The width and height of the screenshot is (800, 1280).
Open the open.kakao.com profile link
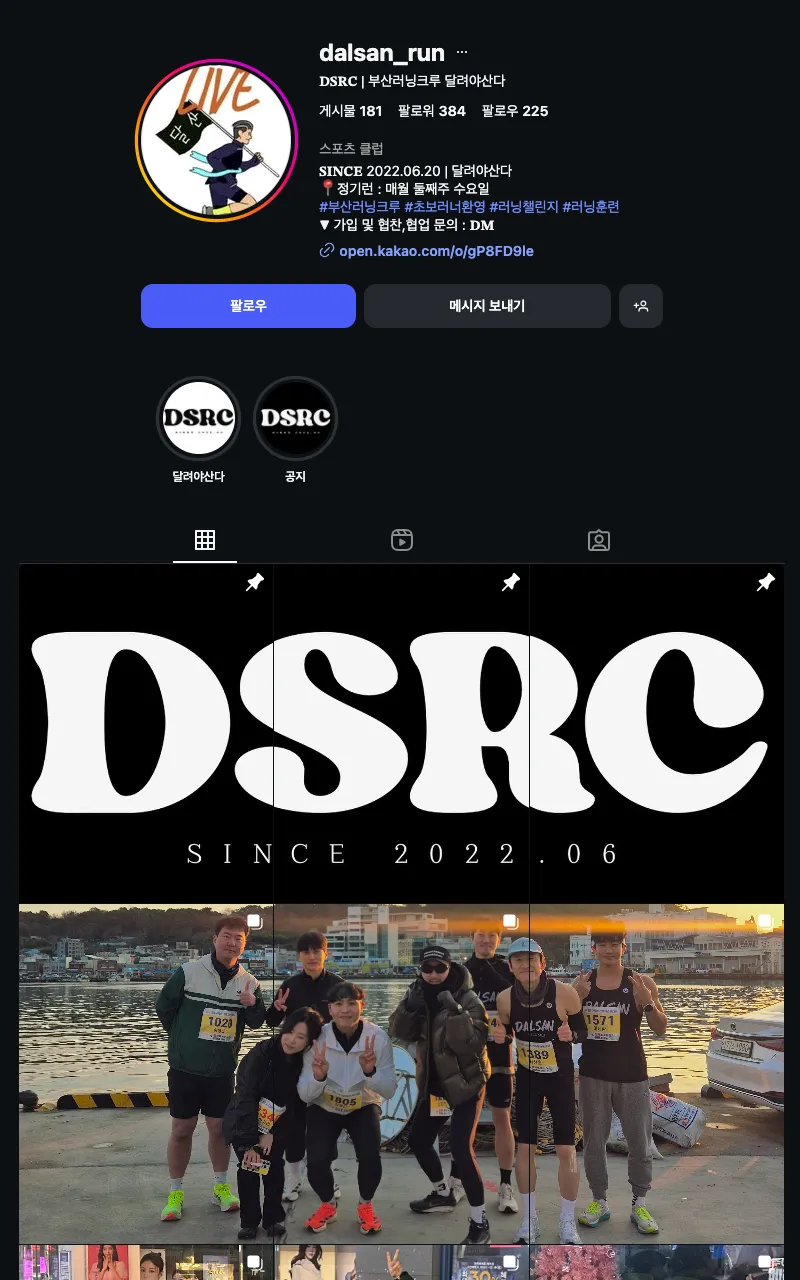point(436,251)
